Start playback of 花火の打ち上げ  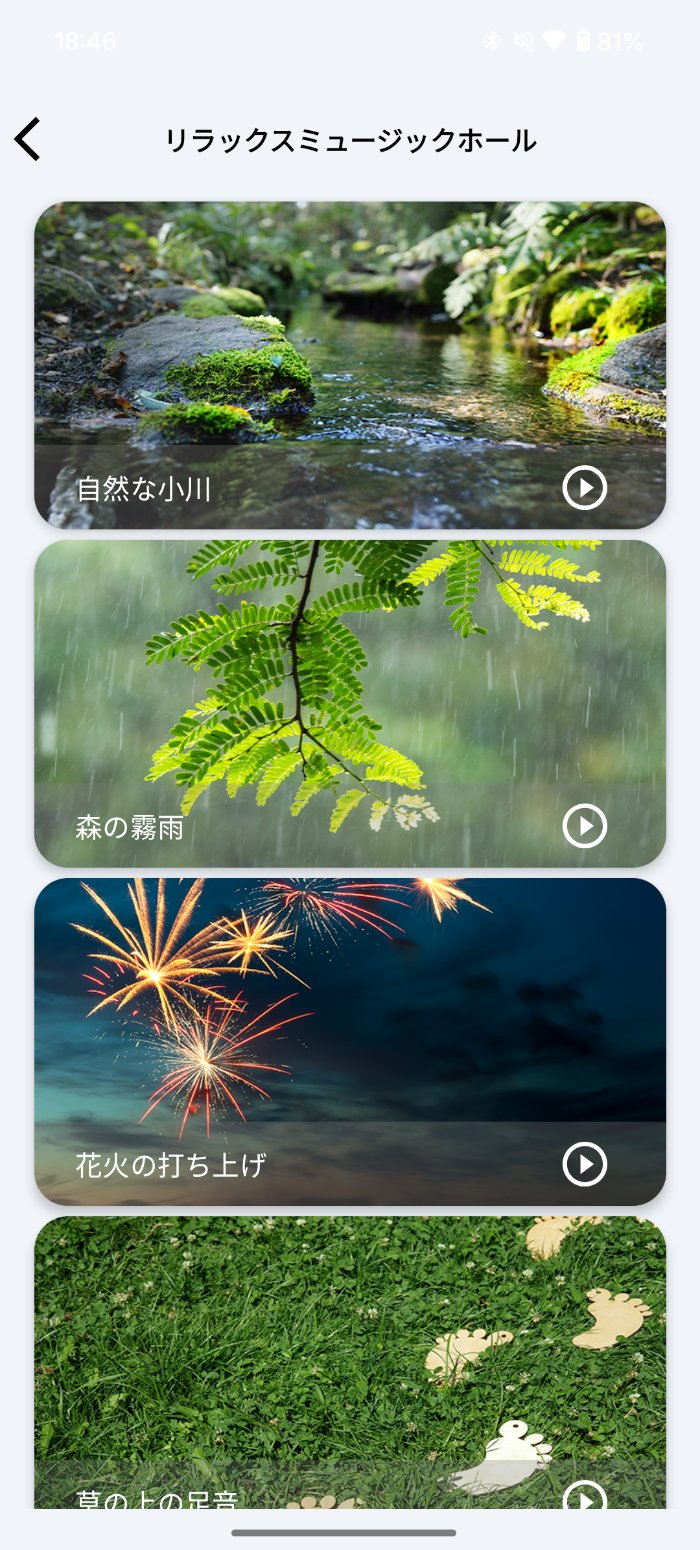[x=584, y=1164]
